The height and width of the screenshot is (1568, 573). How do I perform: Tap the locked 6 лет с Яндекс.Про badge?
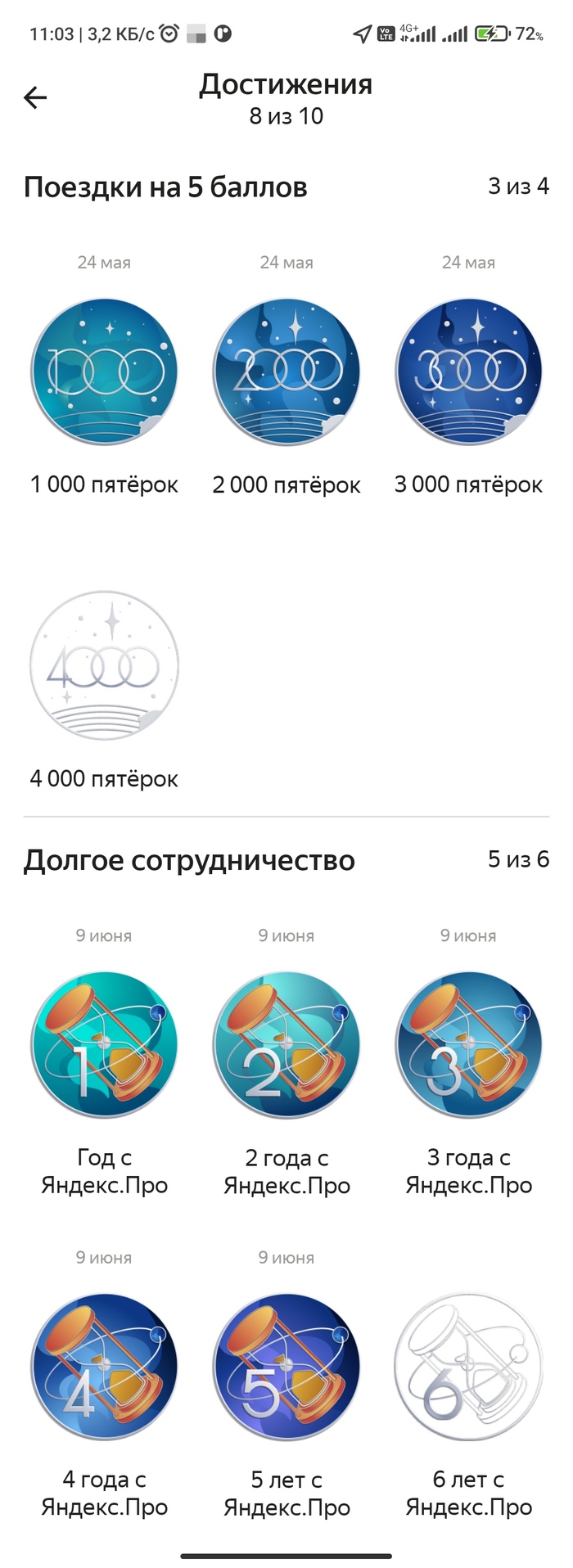(x=468, y=1367)
